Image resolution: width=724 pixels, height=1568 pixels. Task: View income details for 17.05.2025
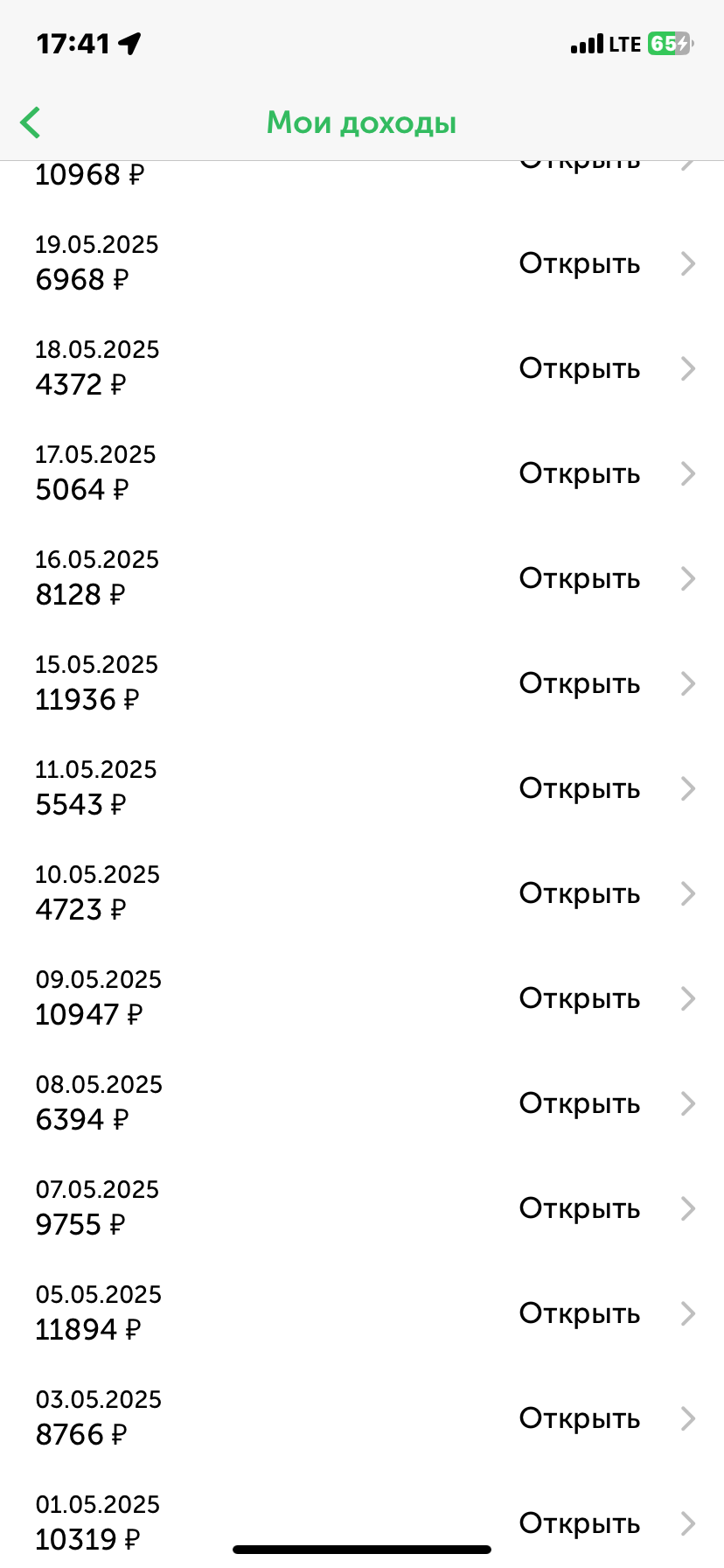[x=579, y=473]
